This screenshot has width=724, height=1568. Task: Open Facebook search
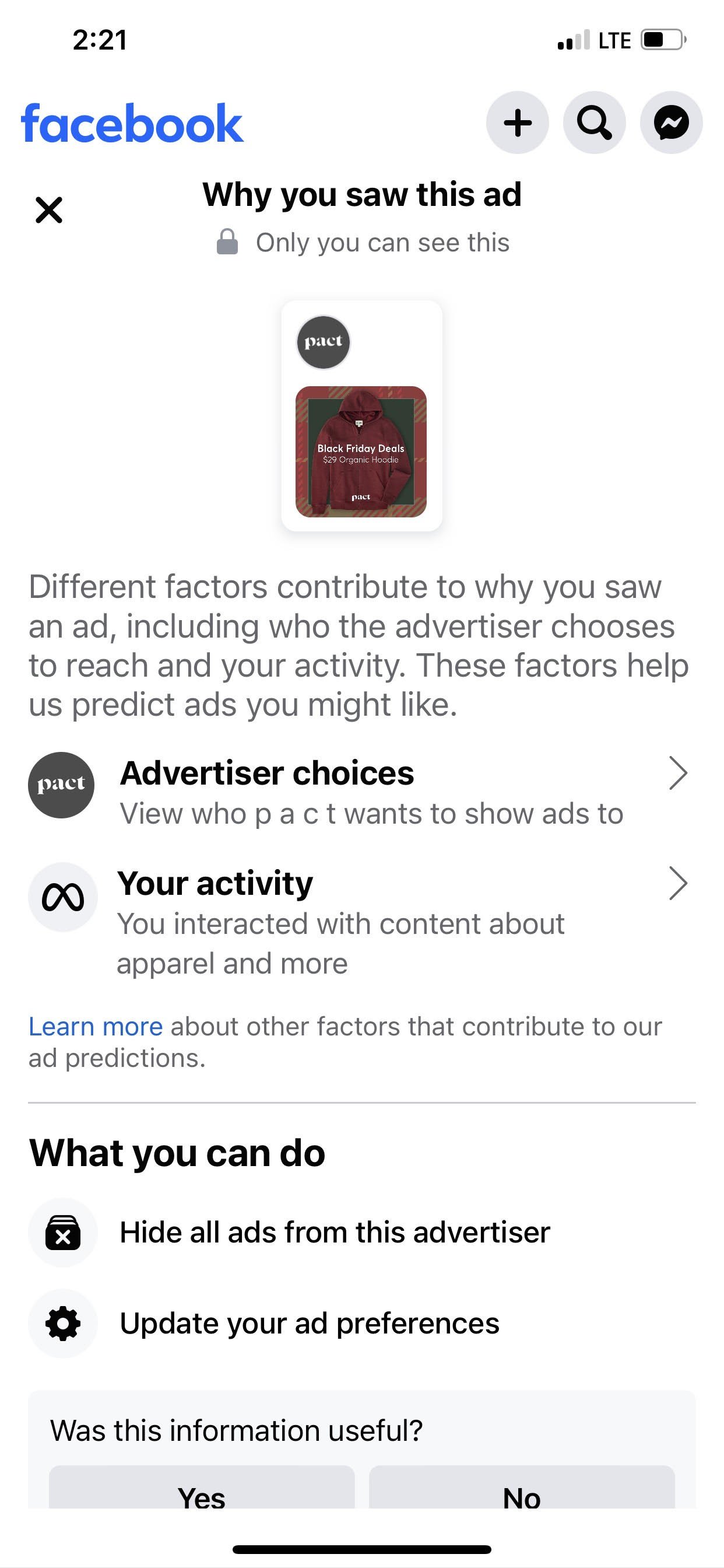(595, 123)
